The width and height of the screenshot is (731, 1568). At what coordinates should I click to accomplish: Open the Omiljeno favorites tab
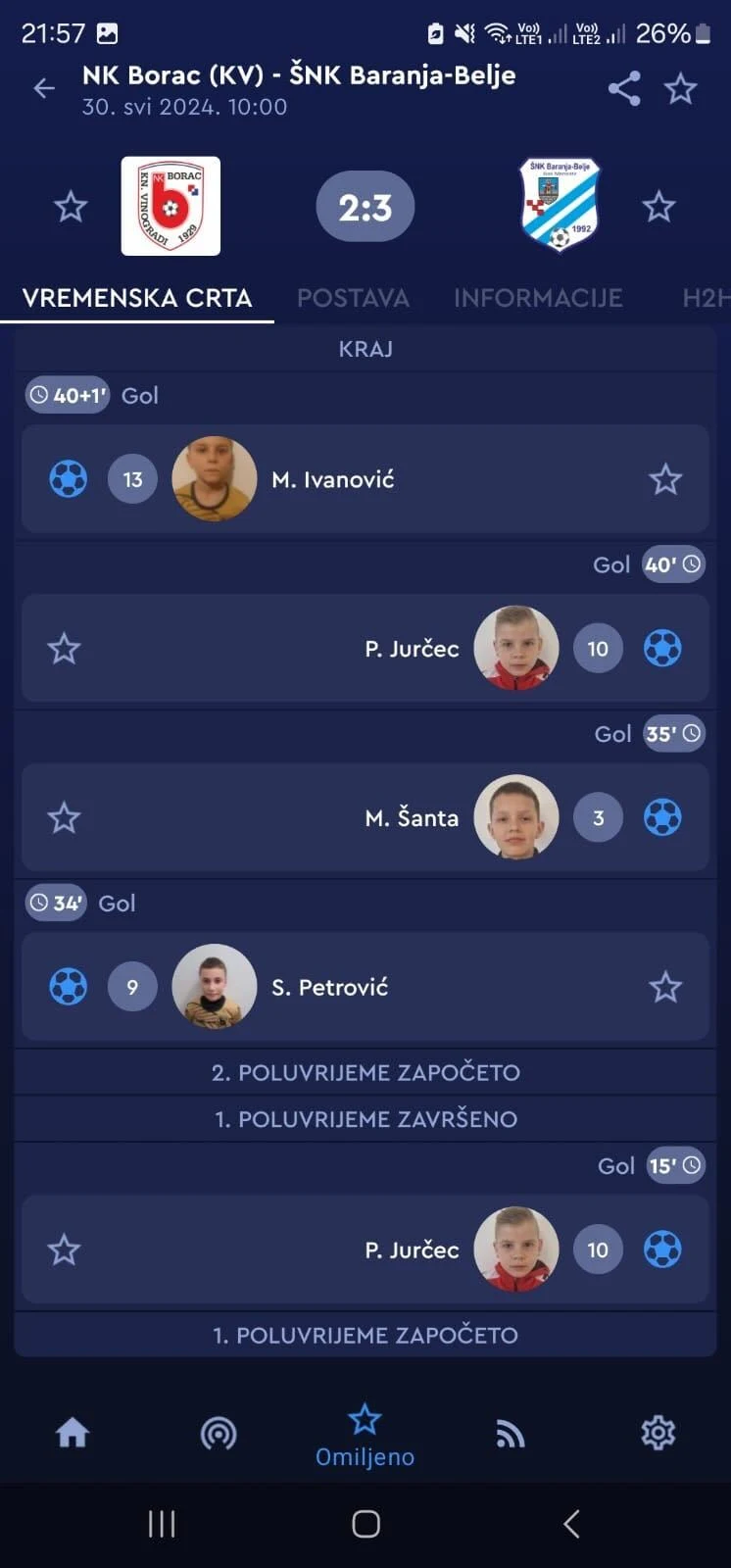[x=365, y=1436]
